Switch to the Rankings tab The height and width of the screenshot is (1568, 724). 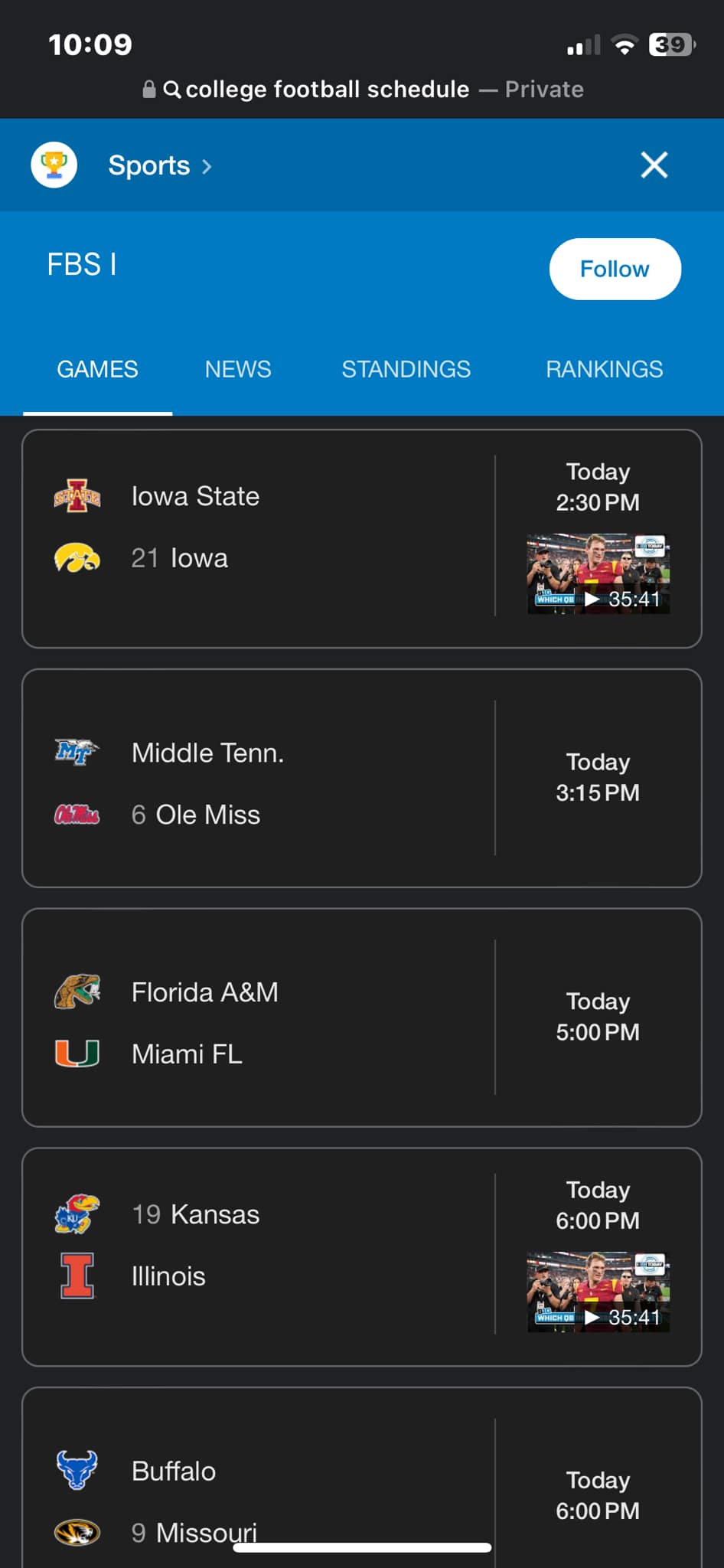604,369
